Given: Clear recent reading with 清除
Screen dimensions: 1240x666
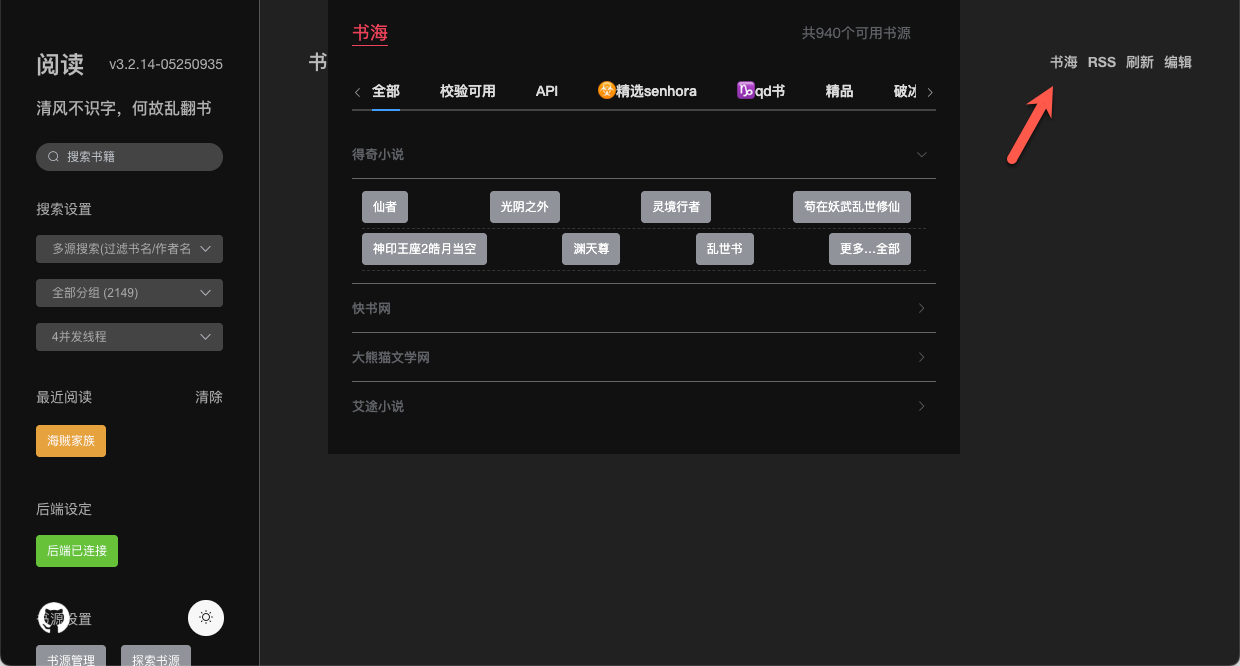Looking at the screenshot, I should (x=208, y=397).
